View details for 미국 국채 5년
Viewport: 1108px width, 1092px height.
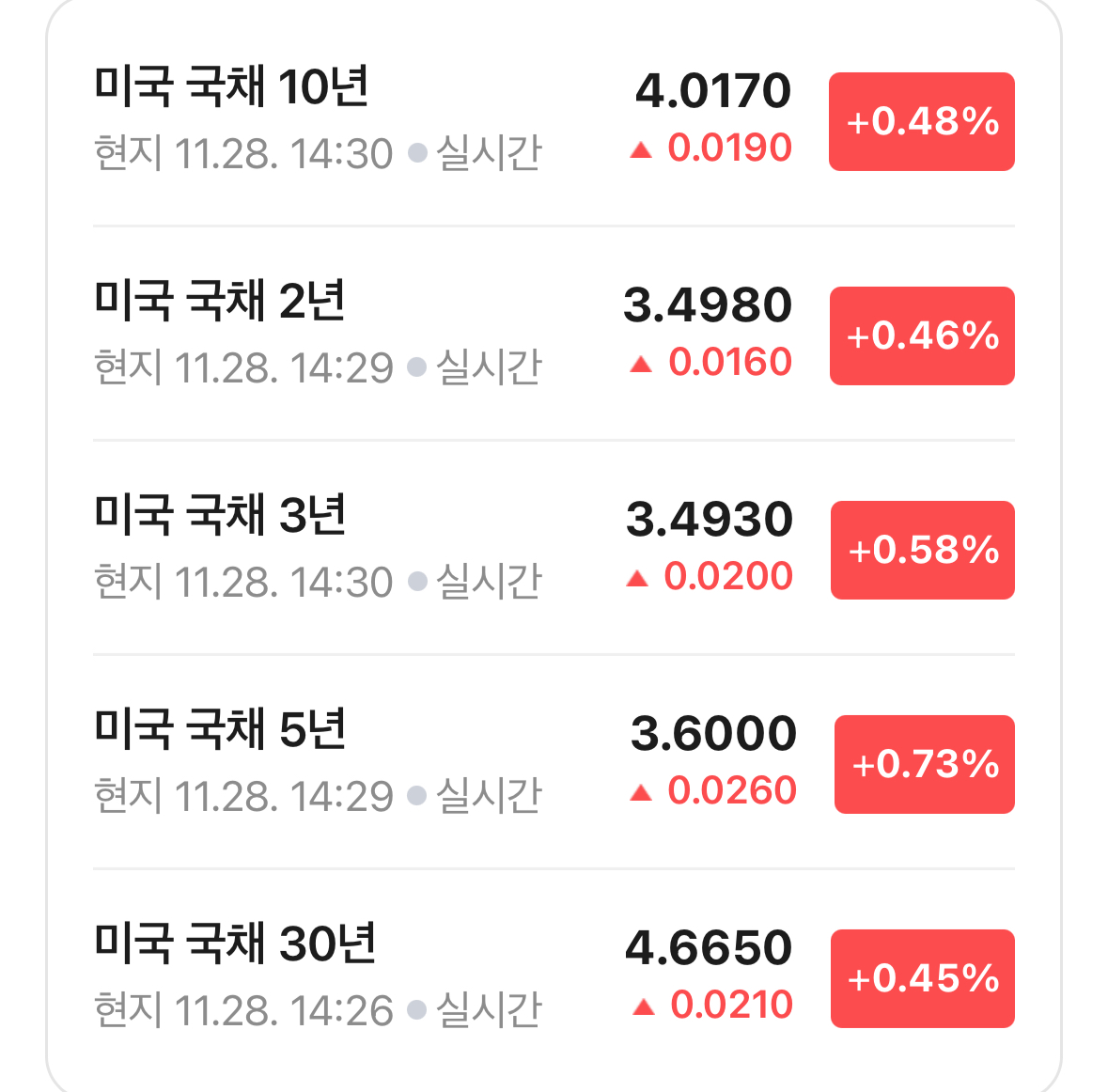tap(554, 762)
